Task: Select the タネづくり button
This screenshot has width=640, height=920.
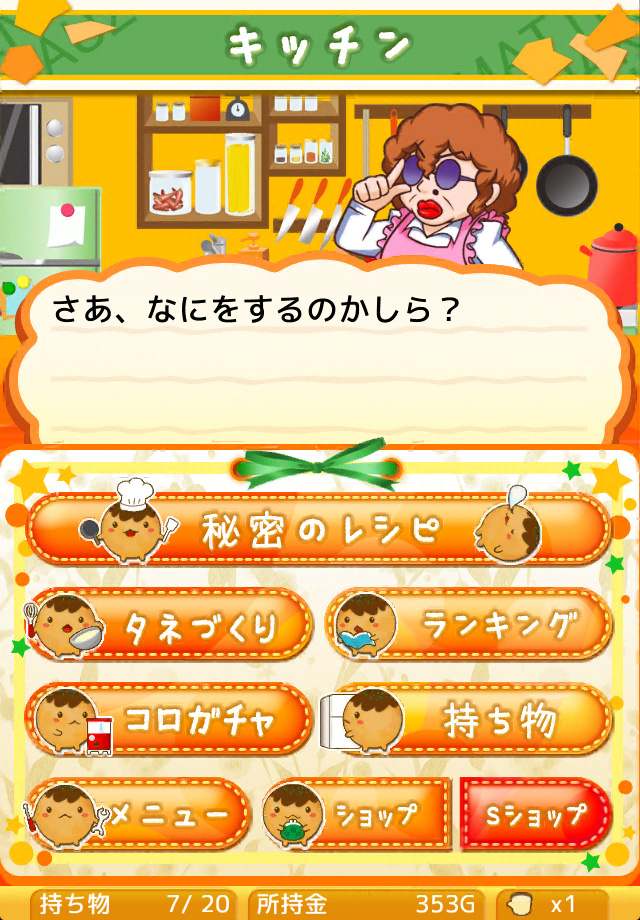Action: point(170,625)
